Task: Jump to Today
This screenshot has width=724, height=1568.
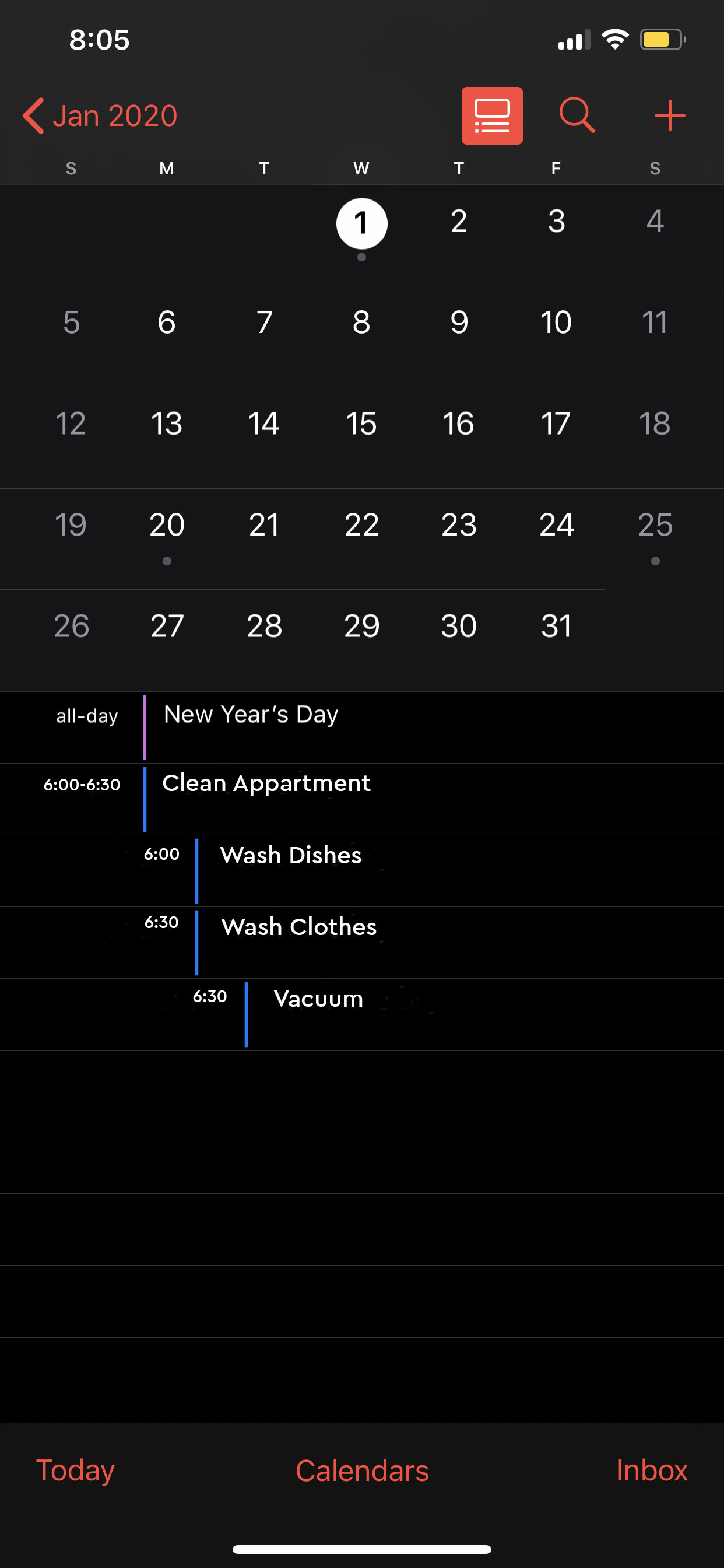Action: [x=75, y=1471]
